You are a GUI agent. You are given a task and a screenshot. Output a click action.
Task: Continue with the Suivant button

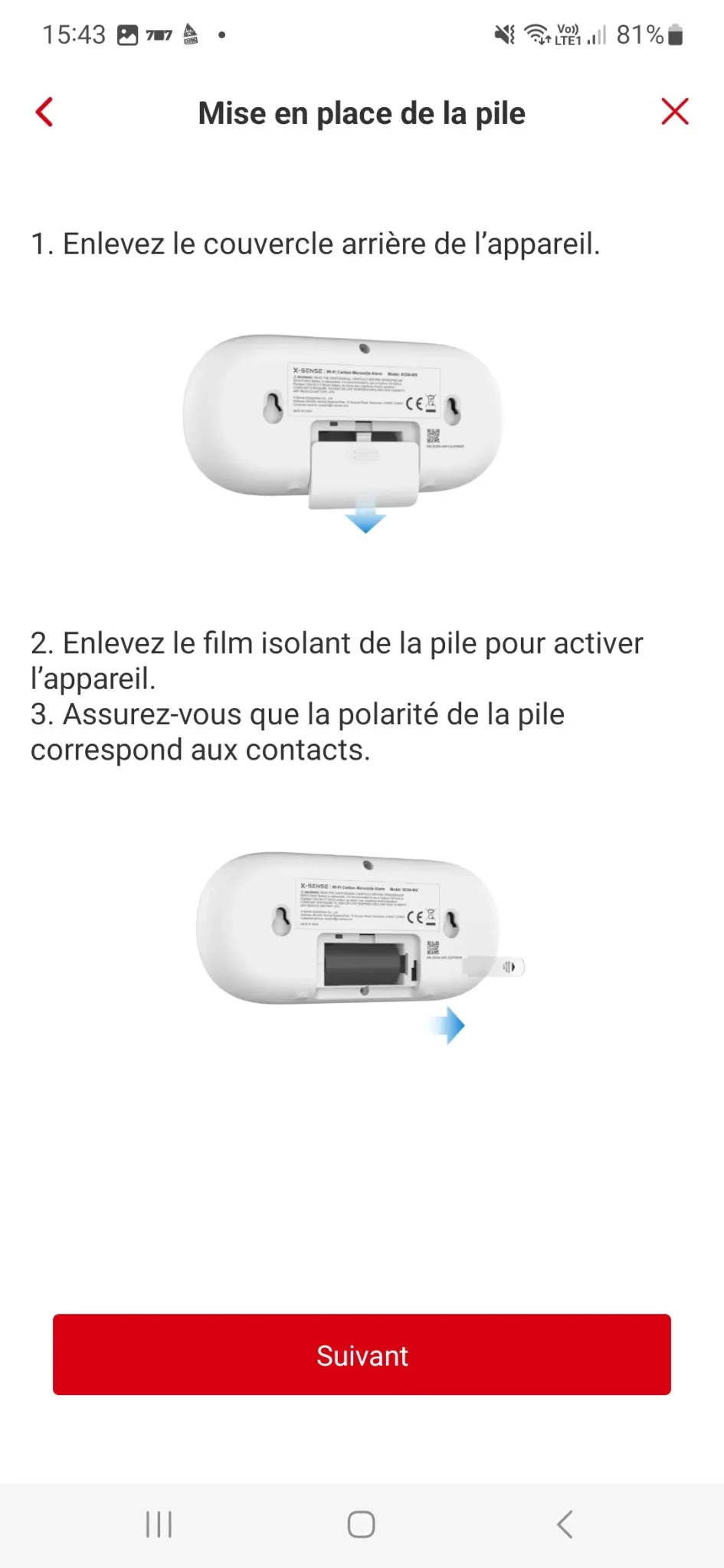(x=362, y=1354)
